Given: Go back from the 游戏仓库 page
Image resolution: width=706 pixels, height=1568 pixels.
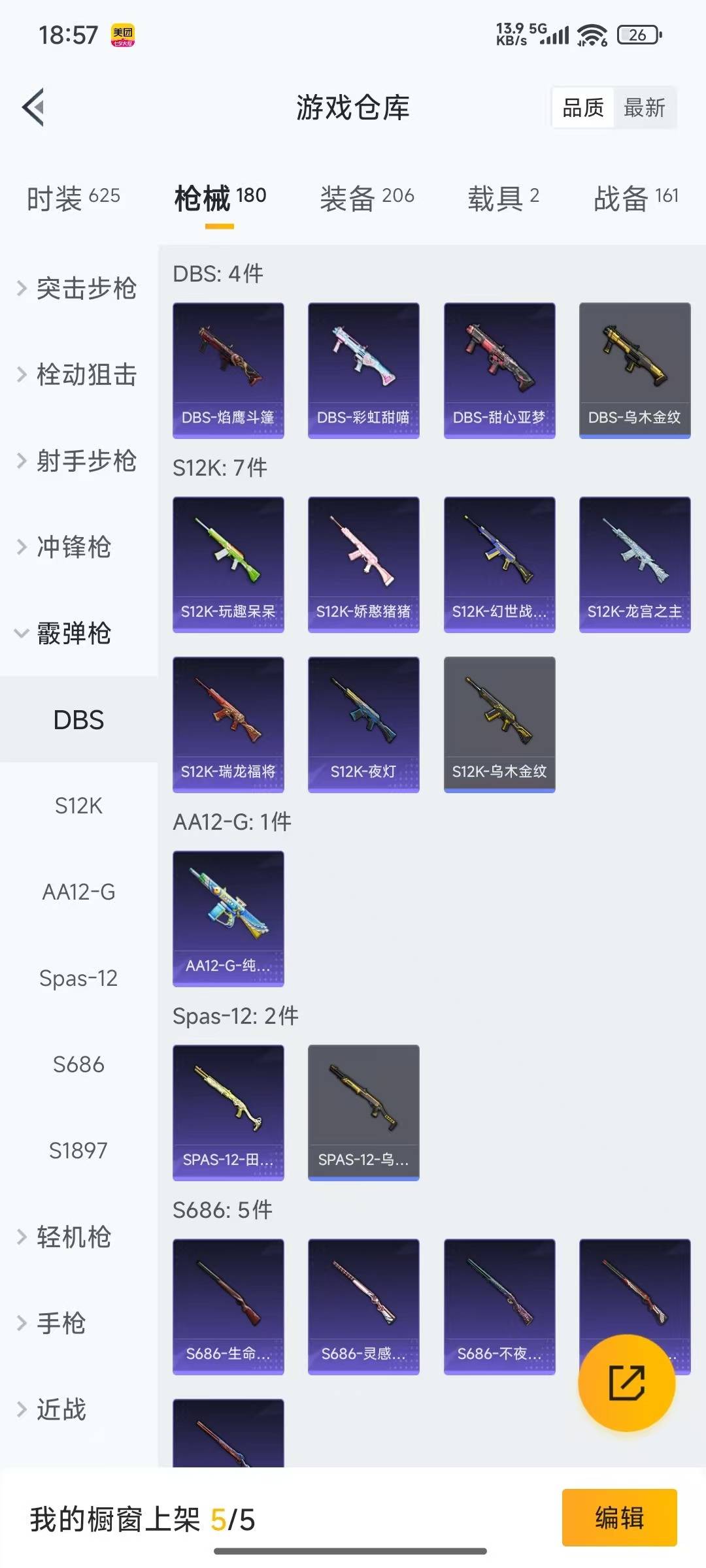Looking at the screenshot, I should click(x=34, y=107).
